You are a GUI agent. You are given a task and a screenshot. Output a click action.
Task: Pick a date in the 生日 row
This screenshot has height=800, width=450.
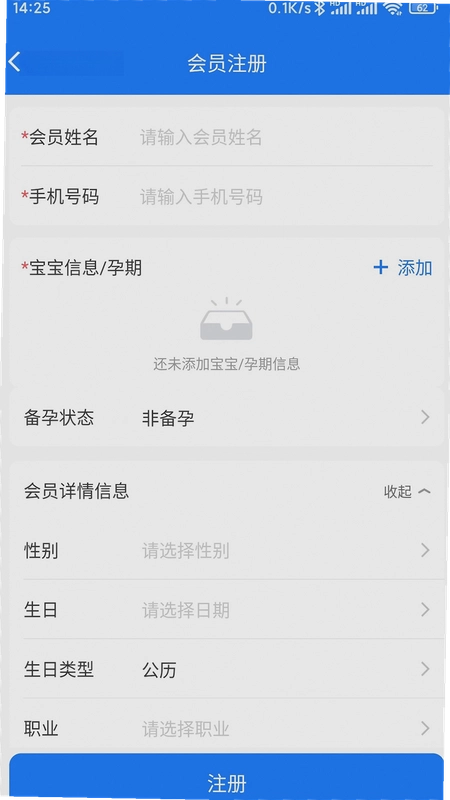coord(227,610)
